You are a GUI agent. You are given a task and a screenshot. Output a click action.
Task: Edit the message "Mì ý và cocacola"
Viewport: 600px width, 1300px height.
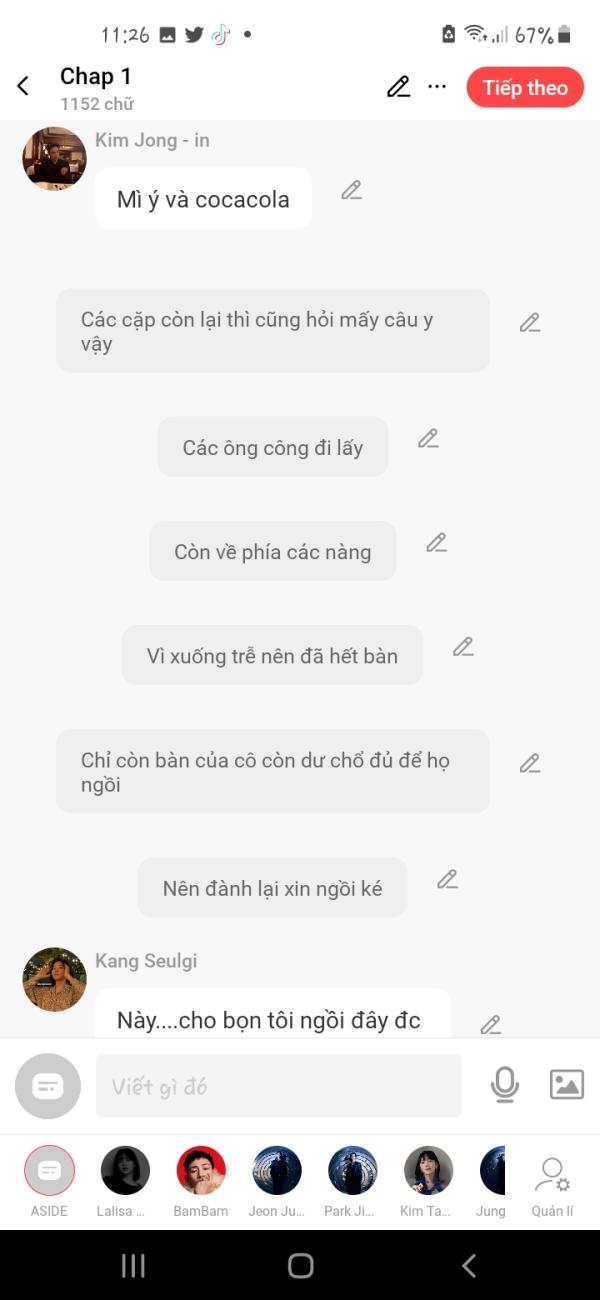coord(351,190)
